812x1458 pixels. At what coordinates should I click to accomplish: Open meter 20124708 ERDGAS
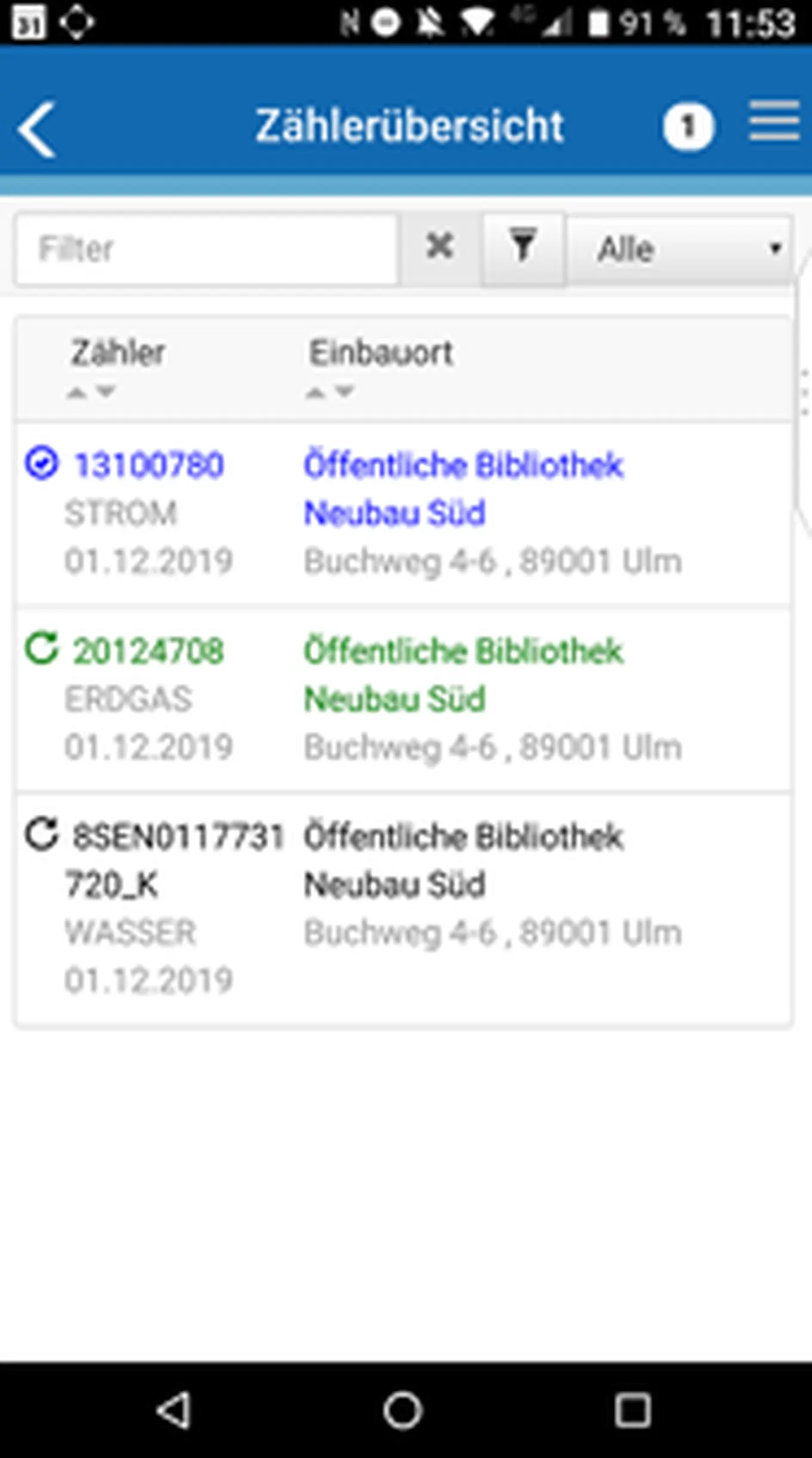pyautogui.click(x=148, y=651)
